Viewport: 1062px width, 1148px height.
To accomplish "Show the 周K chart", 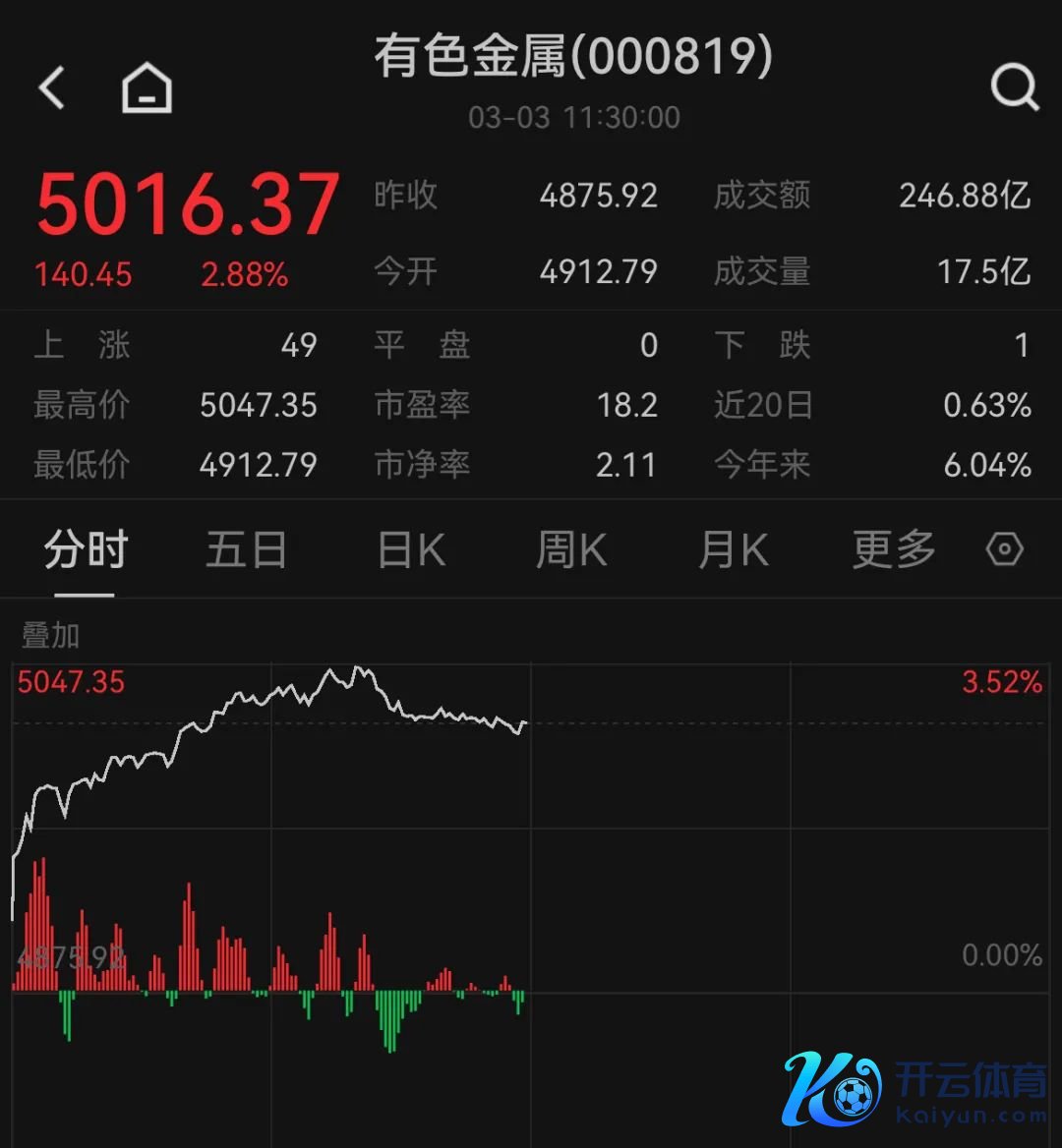I will click(x=571, y=550).
